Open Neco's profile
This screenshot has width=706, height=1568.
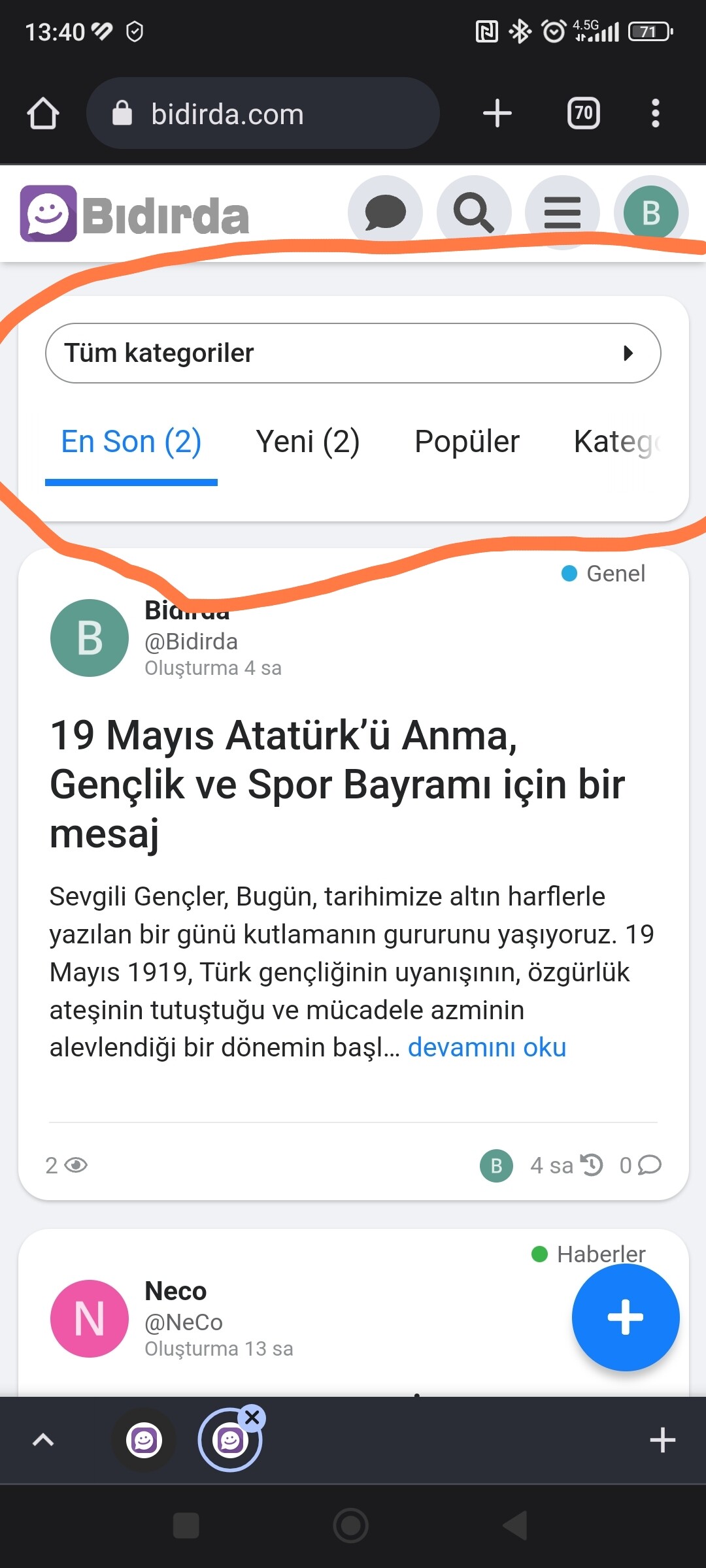coord(175,1291)
